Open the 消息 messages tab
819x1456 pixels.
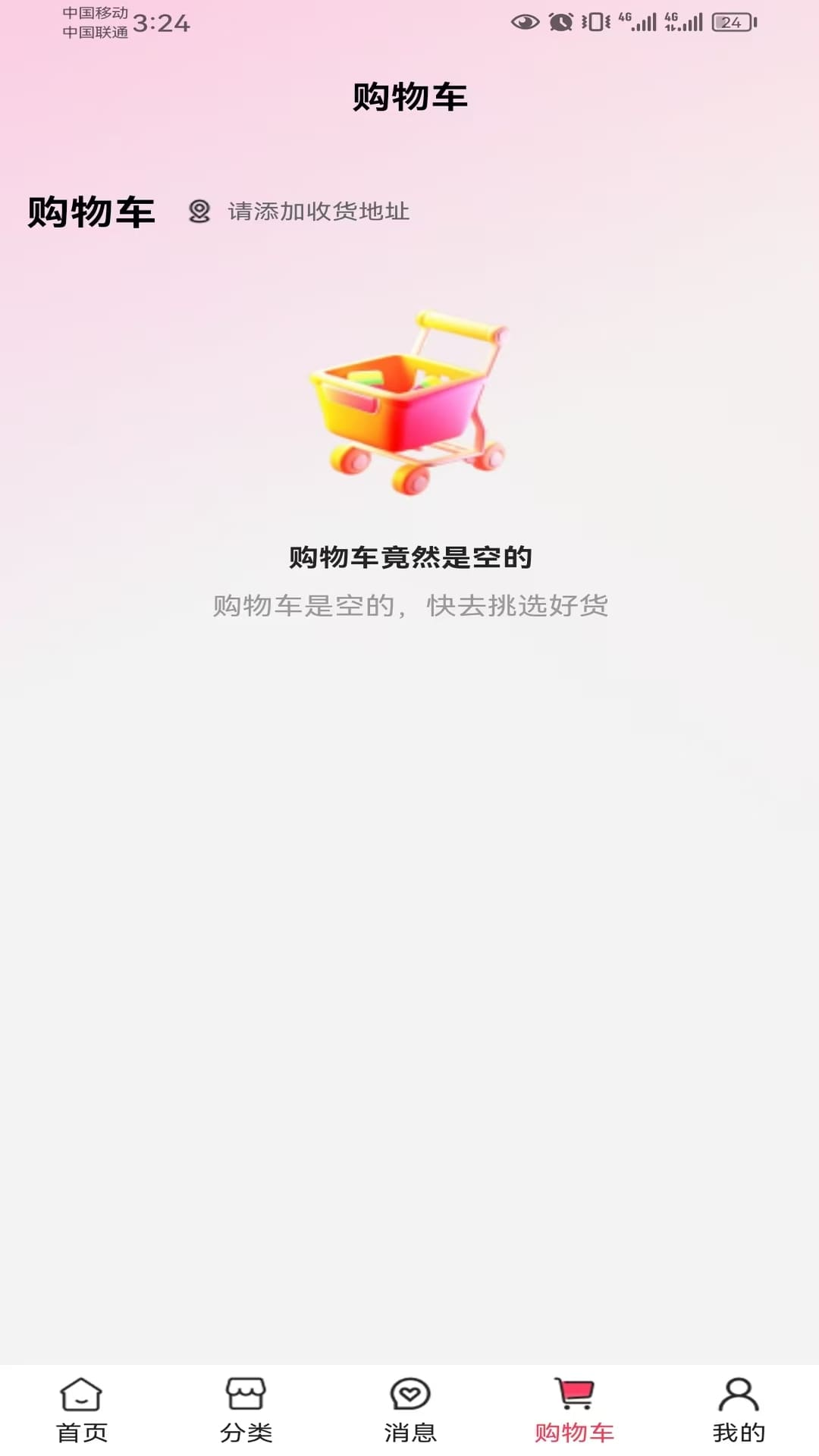[409, 1410]
